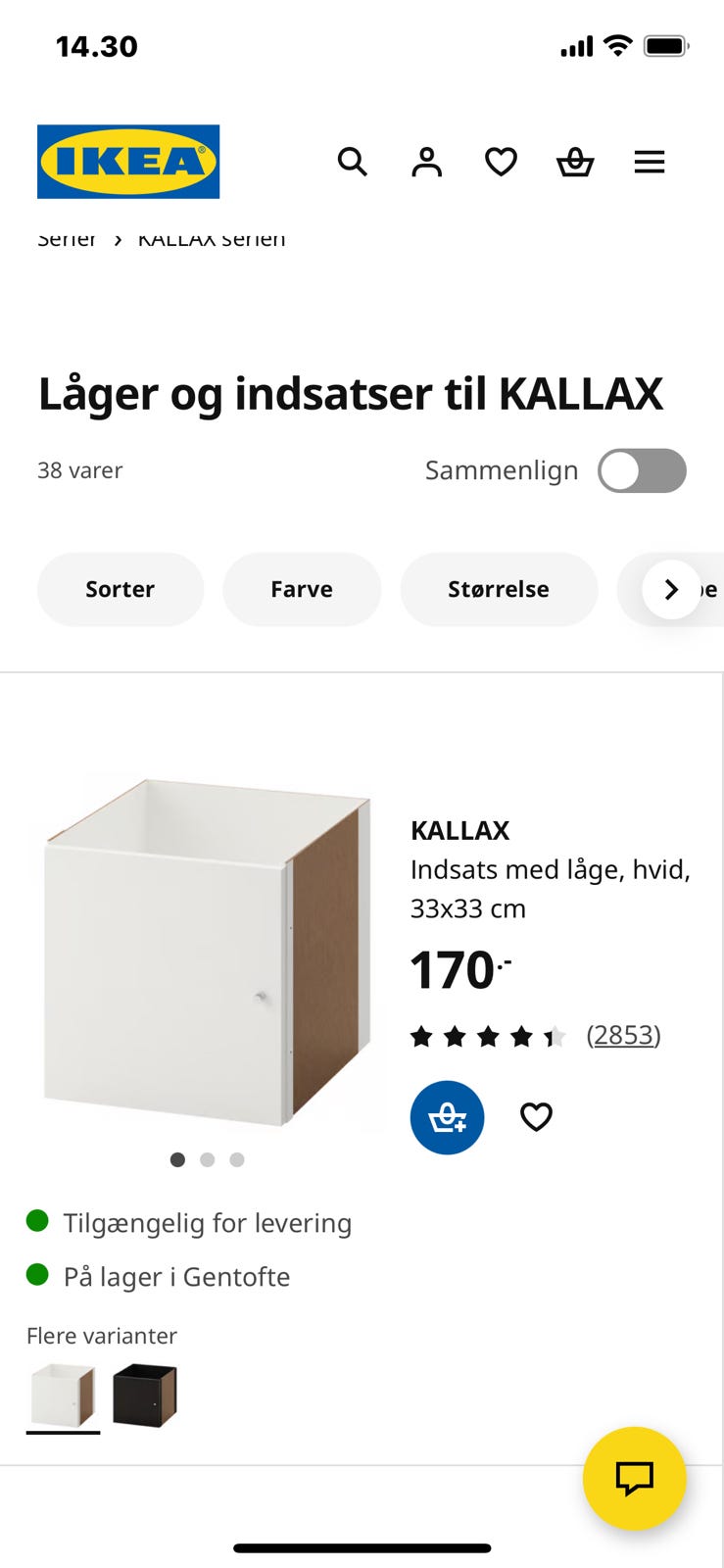The height and width of the screenshot is (1568, 724).
Task: Open the Farve filter options
Action: tap(302, 589)
